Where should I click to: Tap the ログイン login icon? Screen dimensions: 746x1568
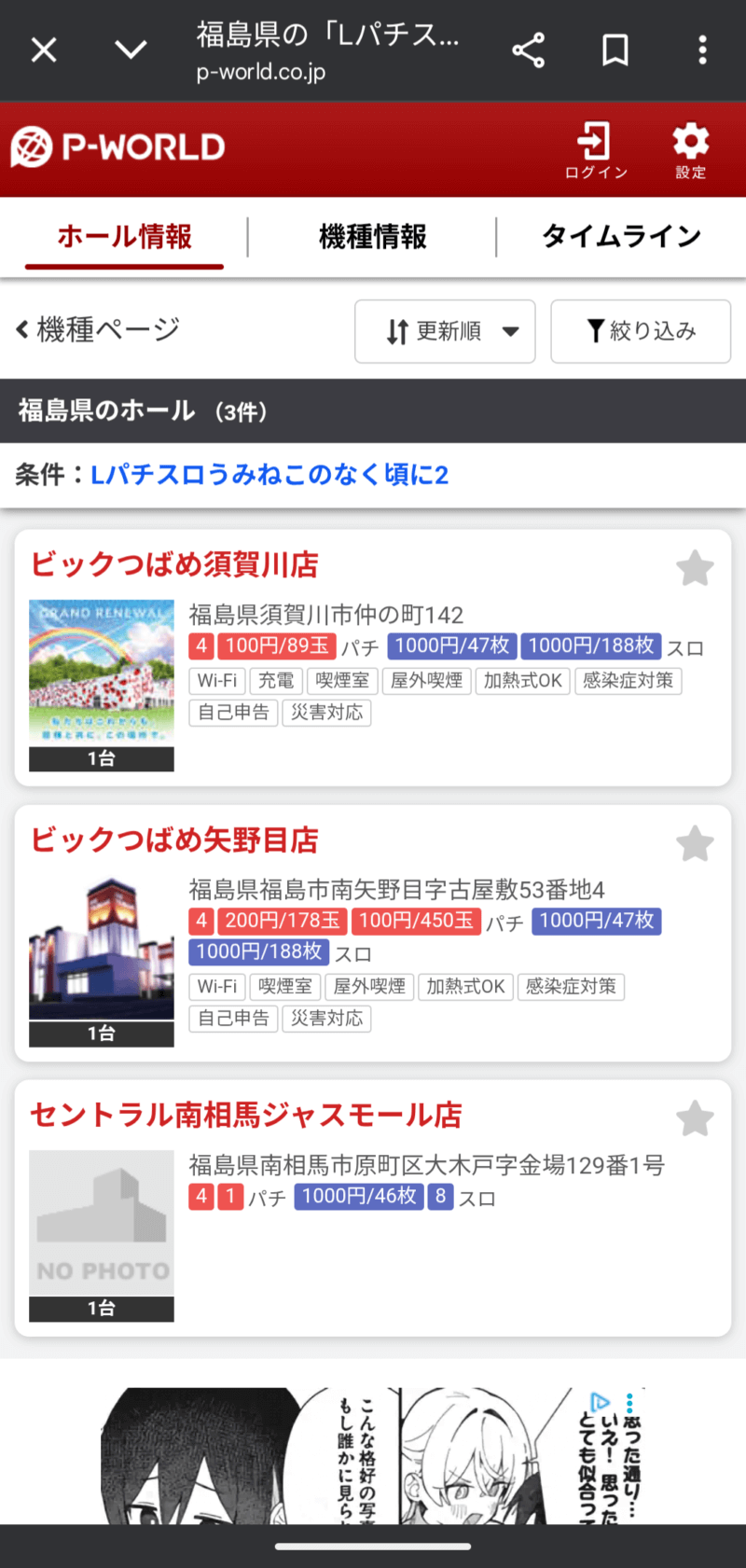click(x=596, y=149)
